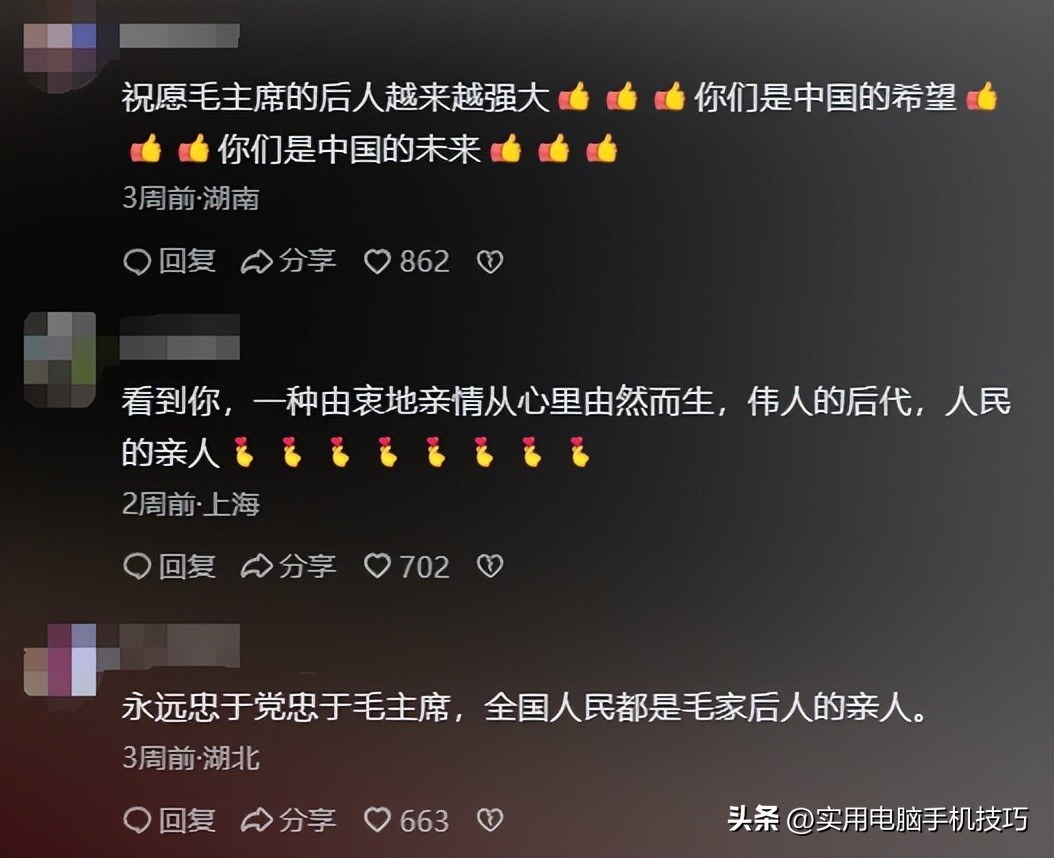
Task: Share the 湖南 comment
Action: (x=288, y=262)
